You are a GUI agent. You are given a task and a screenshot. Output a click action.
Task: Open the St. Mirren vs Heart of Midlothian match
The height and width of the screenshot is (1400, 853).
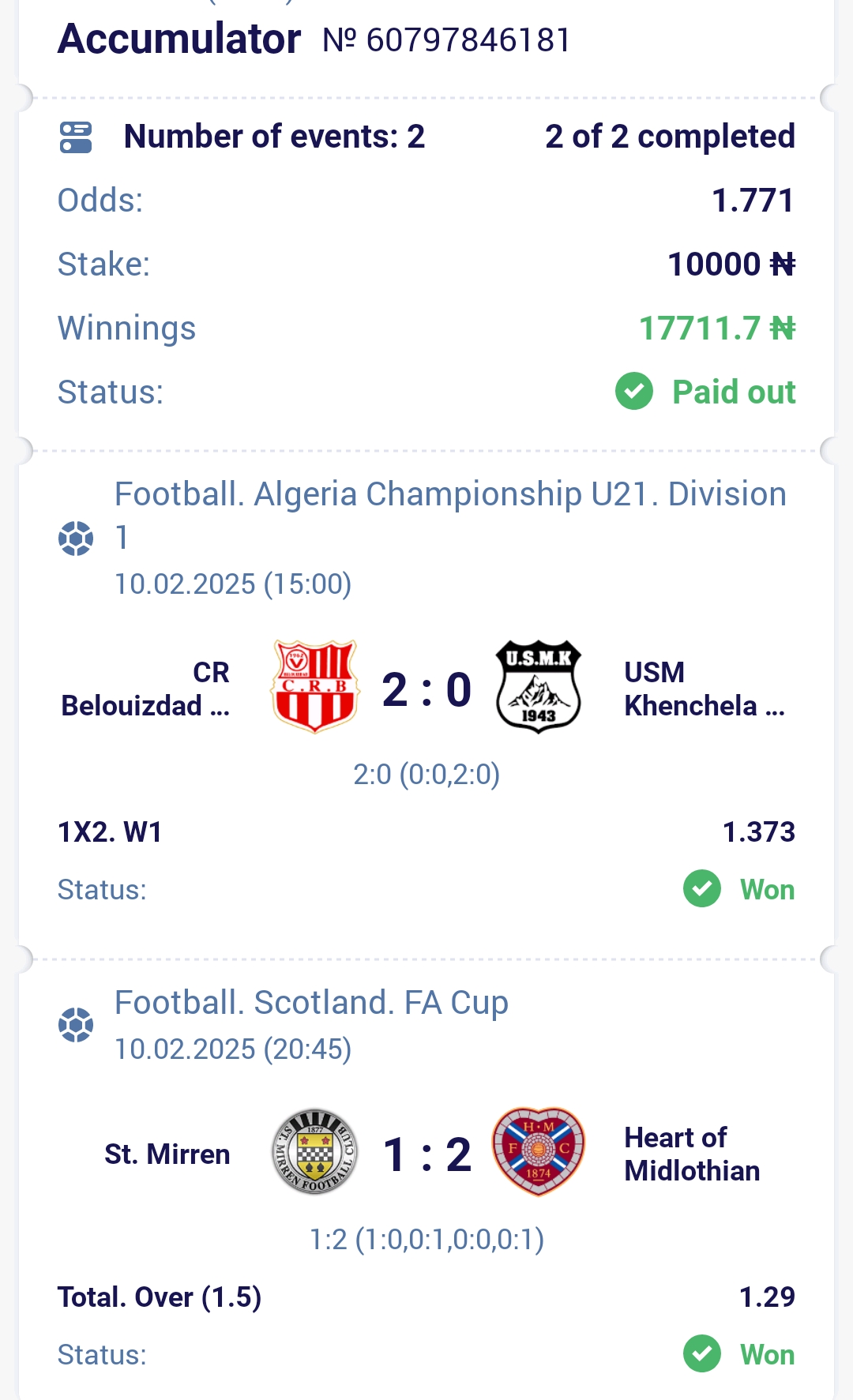point(426,1154)
